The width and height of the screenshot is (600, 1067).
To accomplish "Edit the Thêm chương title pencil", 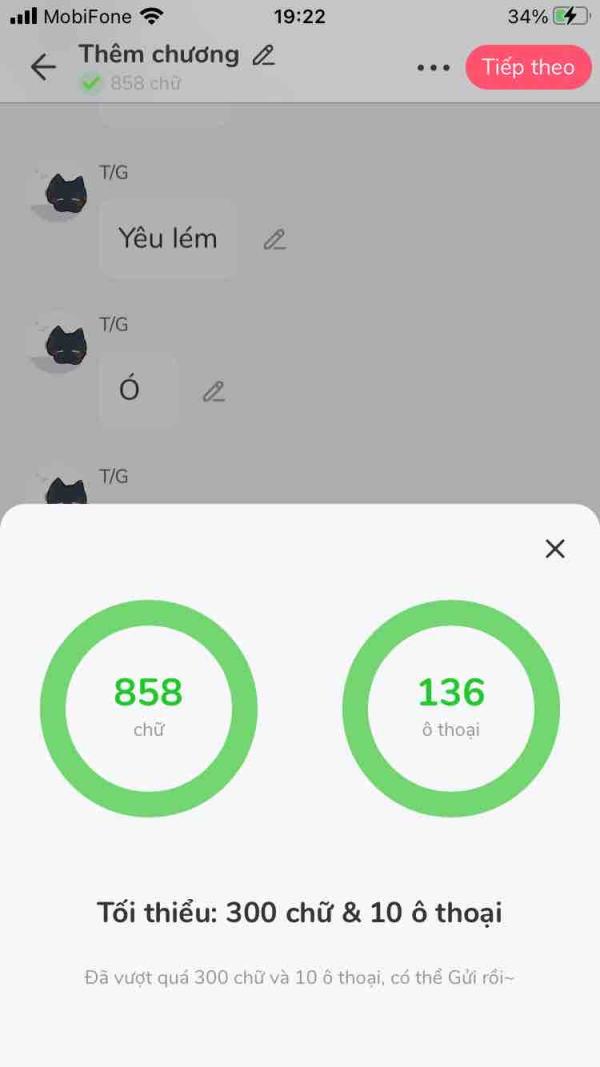I will click(x=263, y=55).
